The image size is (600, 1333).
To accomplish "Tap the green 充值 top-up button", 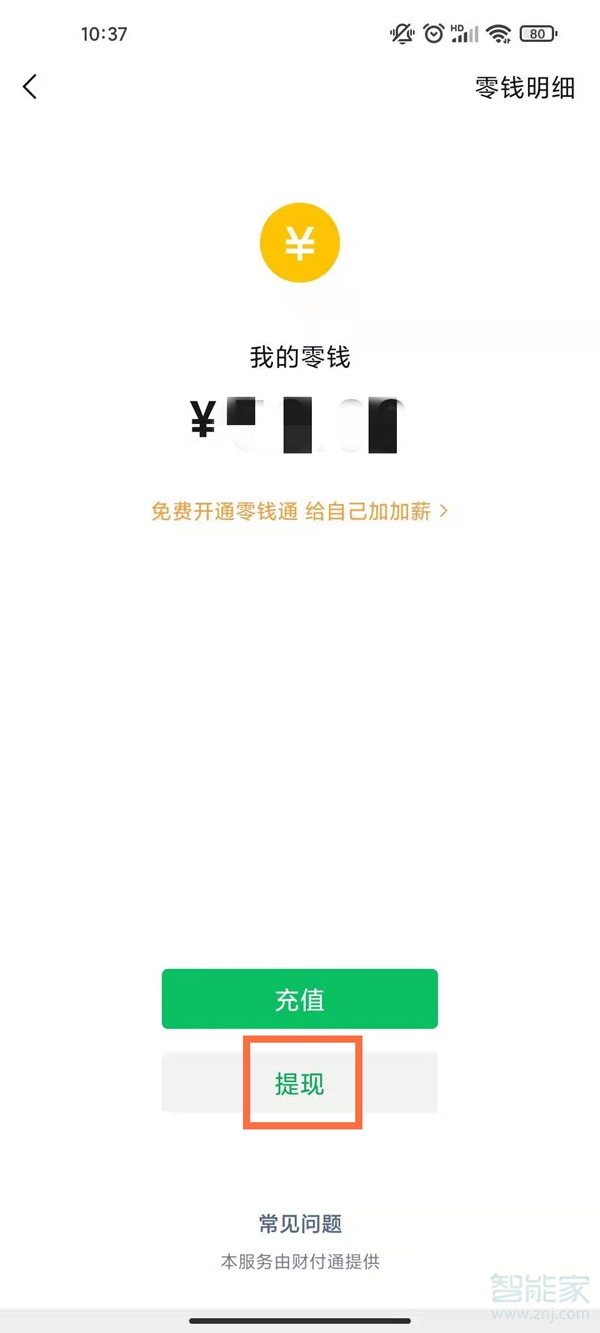I will coord(300,999).
